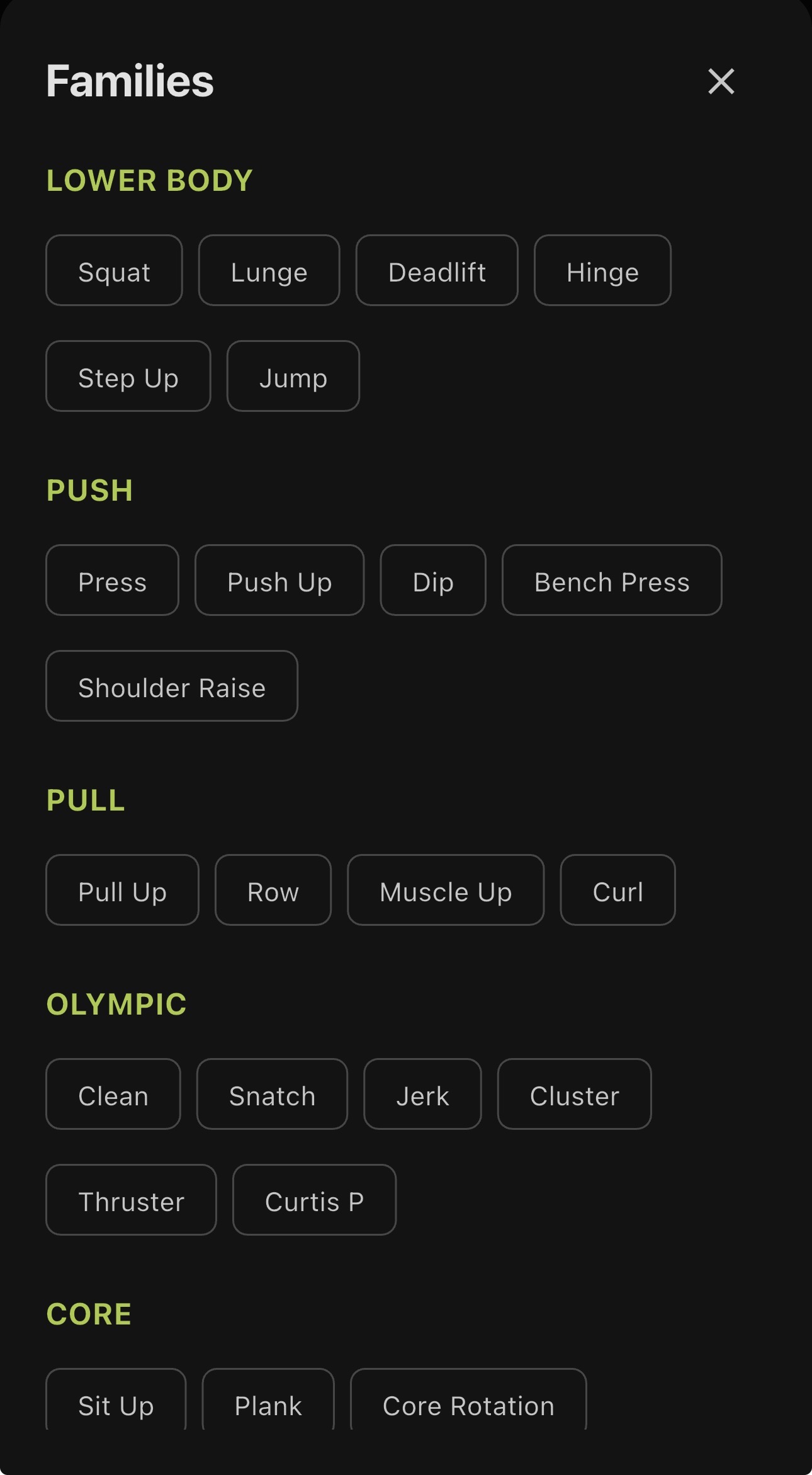This screenshot has height=1475, width=812.
Task: Select the Bench Press chip
Action: (611, 581)
